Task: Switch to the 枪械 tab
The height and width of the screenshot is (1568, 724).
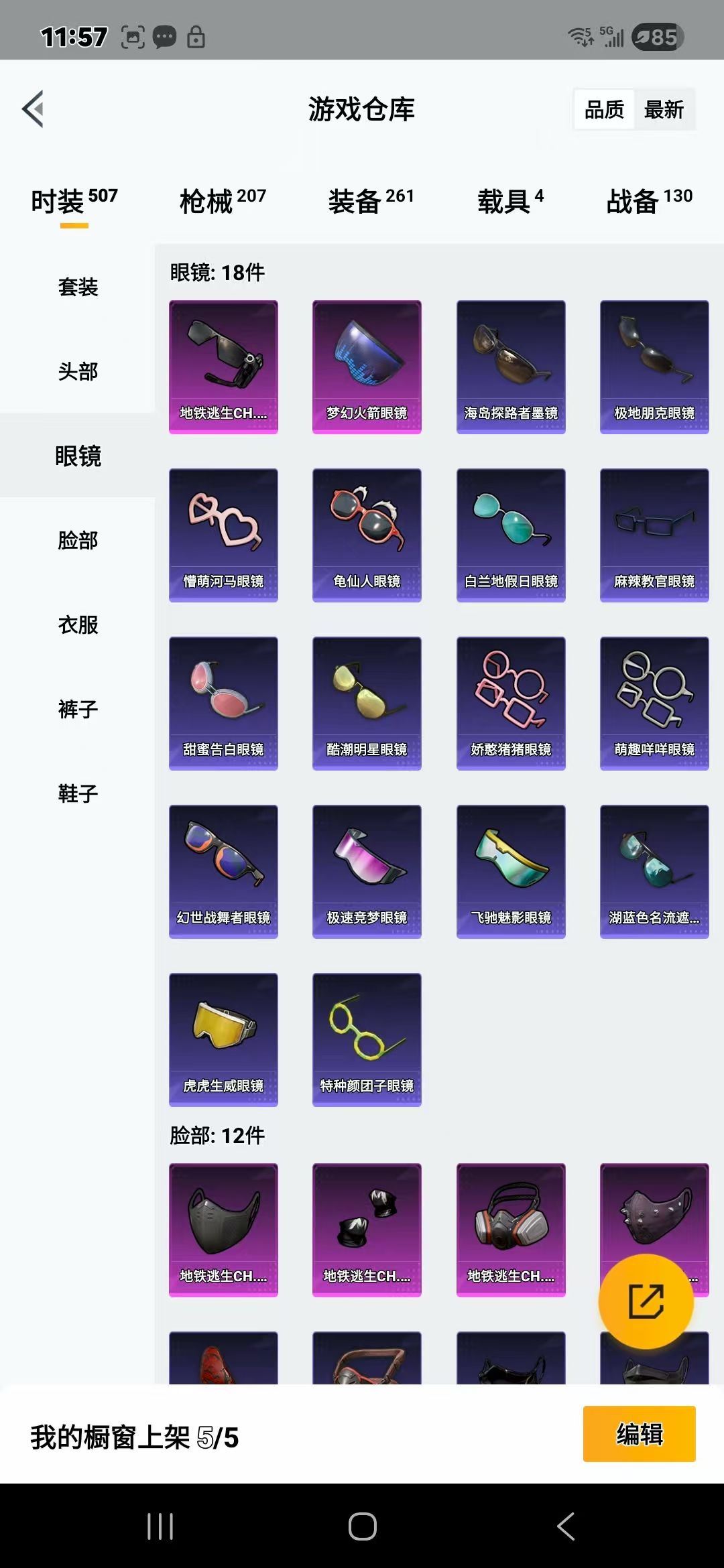Action: click(x=222, y=201)
